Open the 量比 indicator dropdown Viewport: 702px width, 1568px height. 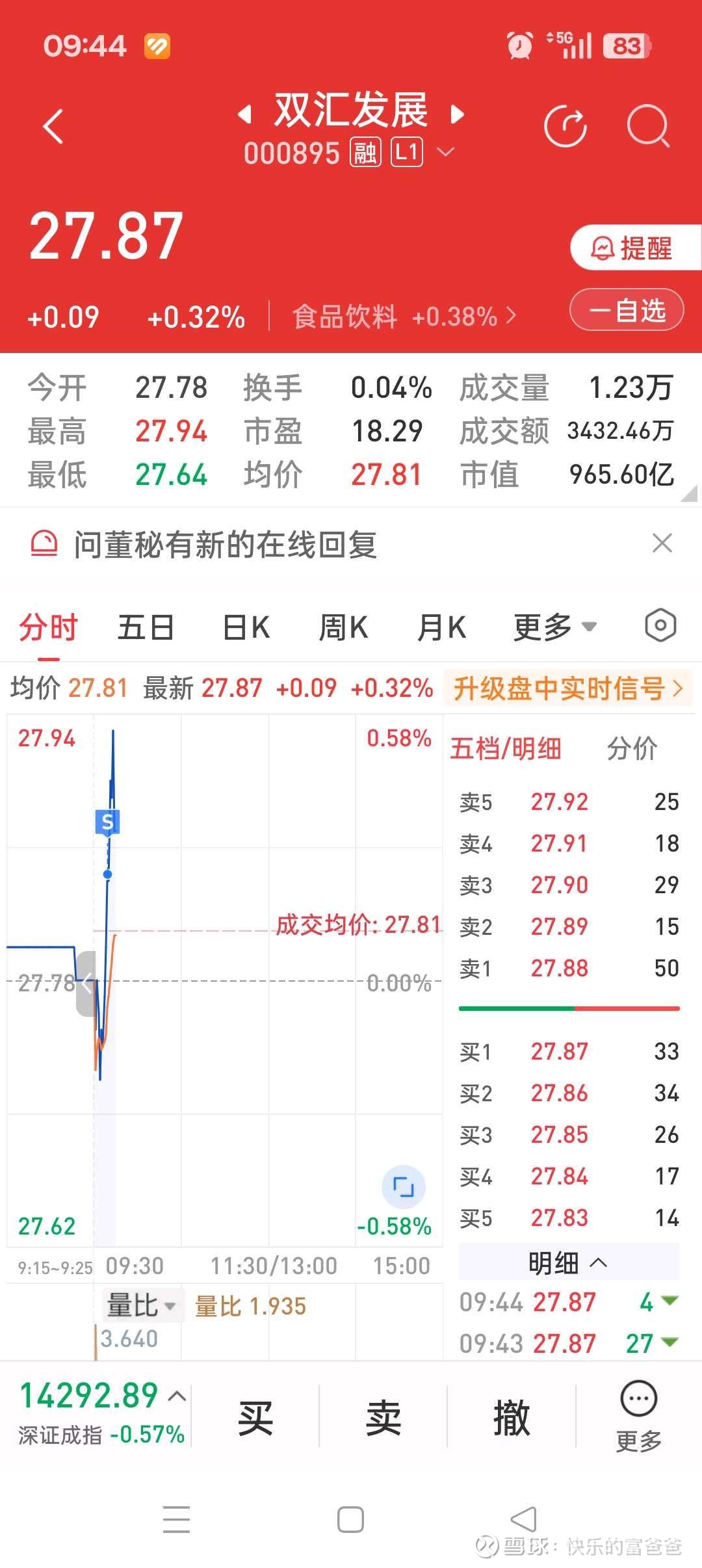point(142,1305)
